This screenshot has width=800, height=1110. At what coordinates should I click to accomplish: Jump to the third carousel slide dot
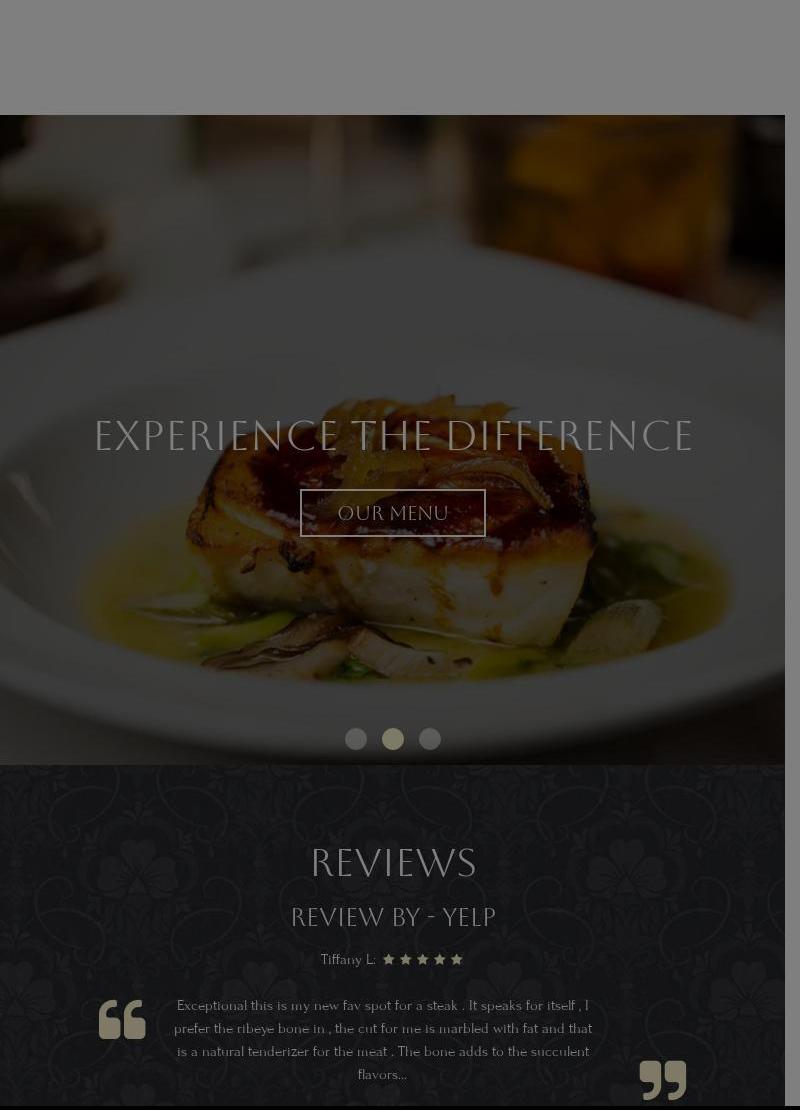(430, 739)
